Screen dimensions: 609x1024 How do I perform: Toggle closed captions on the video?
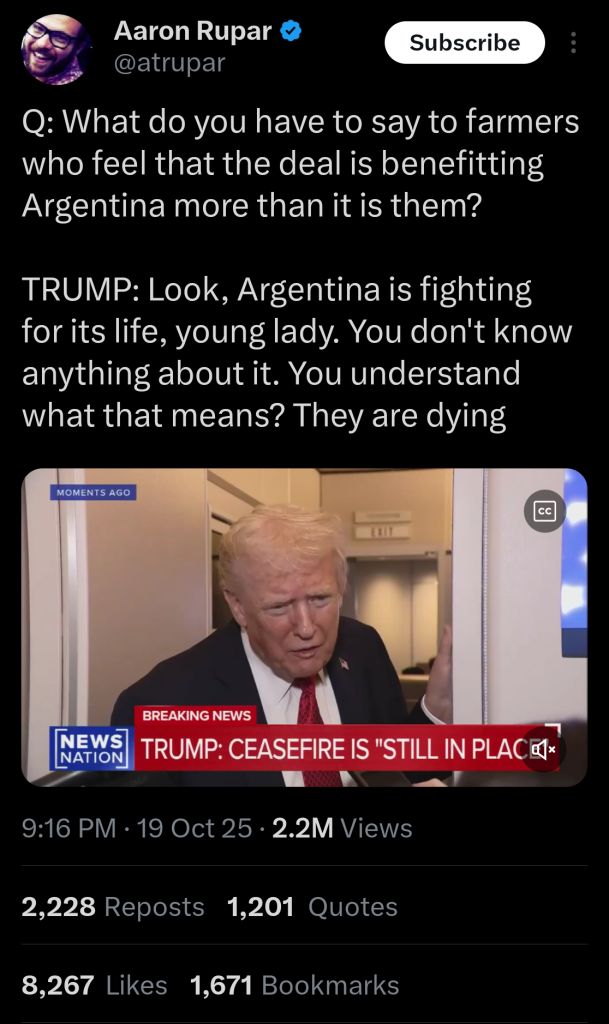tap(545, 512)
